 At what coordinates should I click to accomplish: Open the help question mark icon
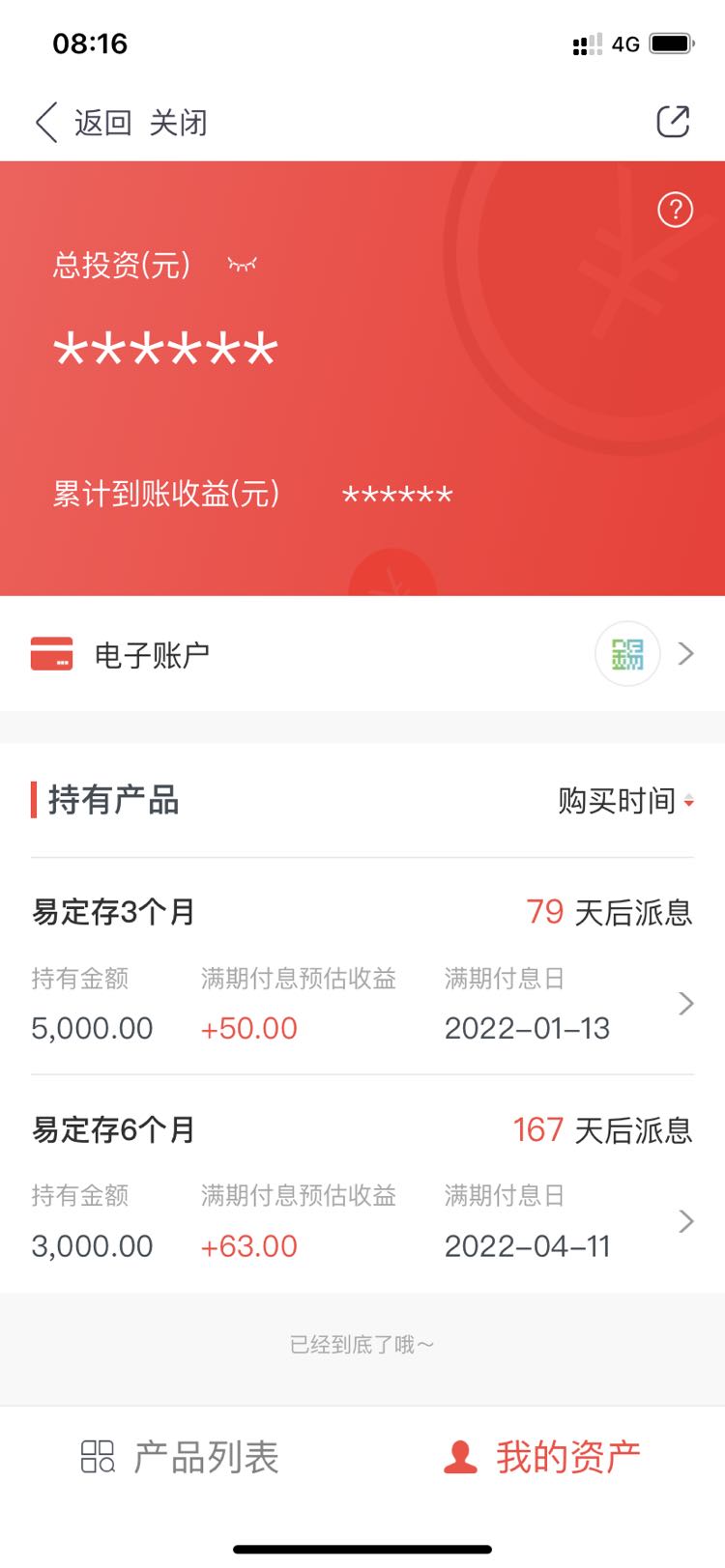(675, 209)
